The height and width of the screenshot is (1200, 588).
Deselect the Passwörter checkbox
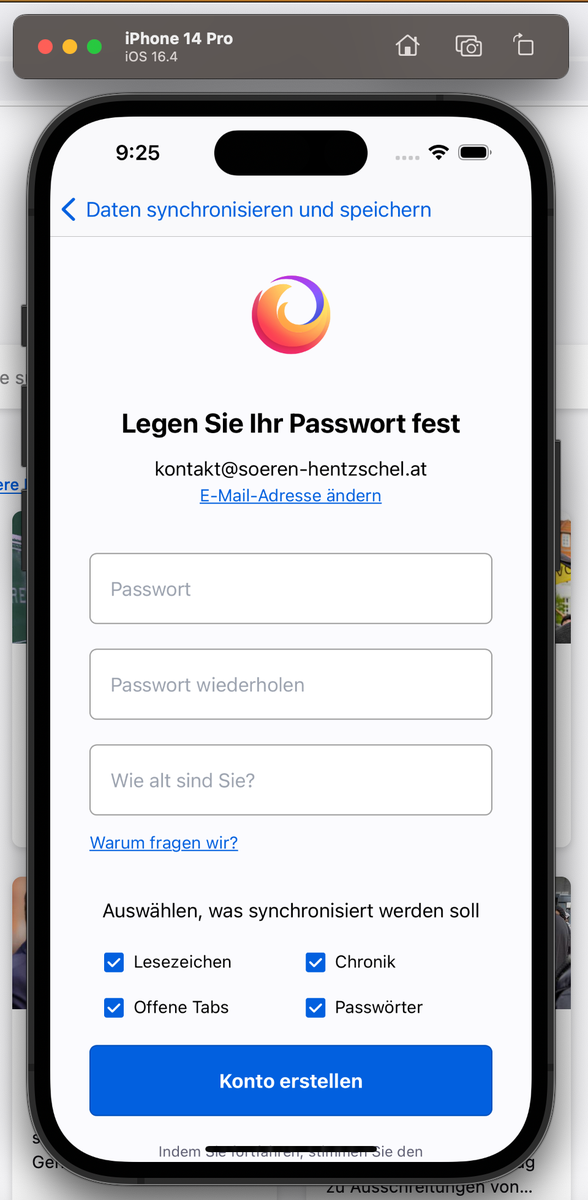[x=315, y=1007]
